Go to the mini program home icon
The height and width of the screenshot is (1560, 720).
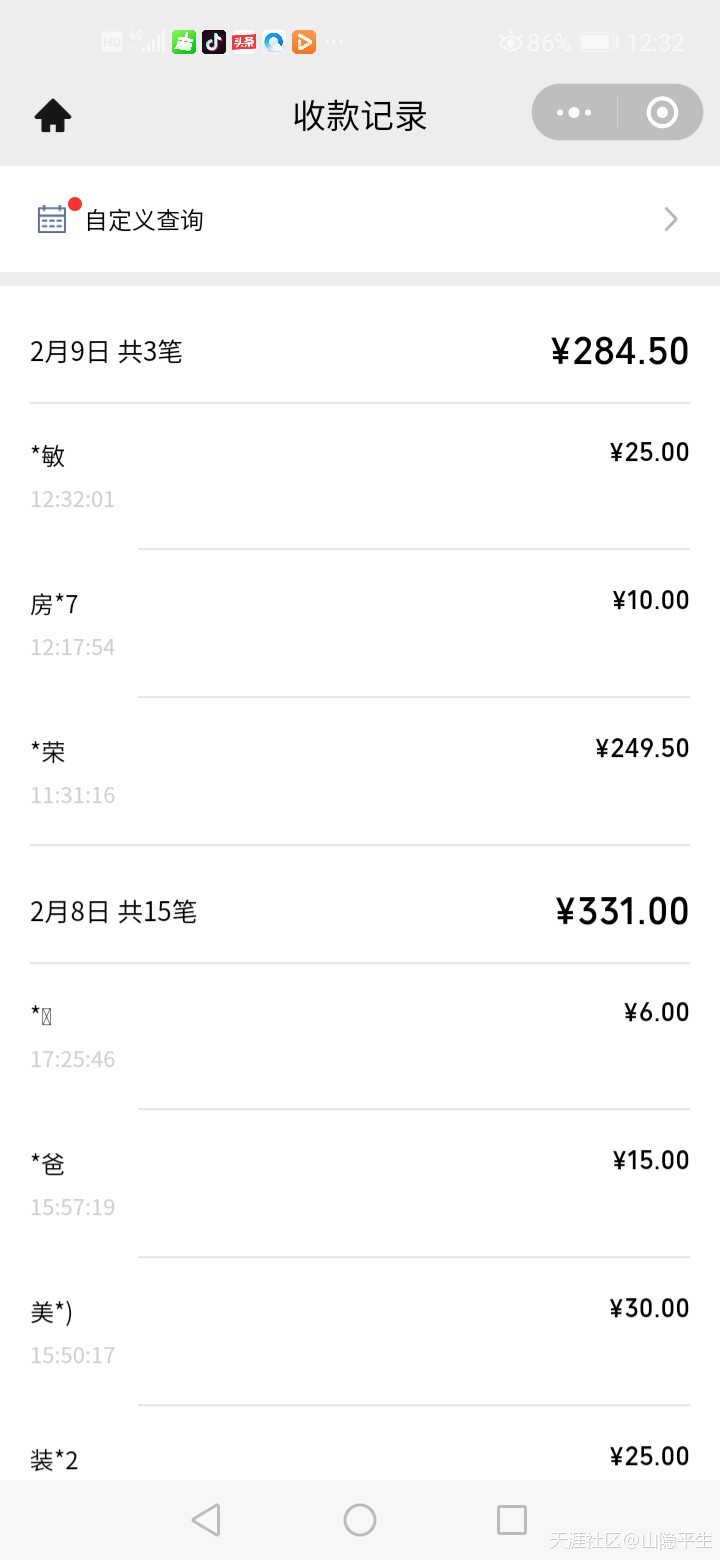[x=53, y=116]
